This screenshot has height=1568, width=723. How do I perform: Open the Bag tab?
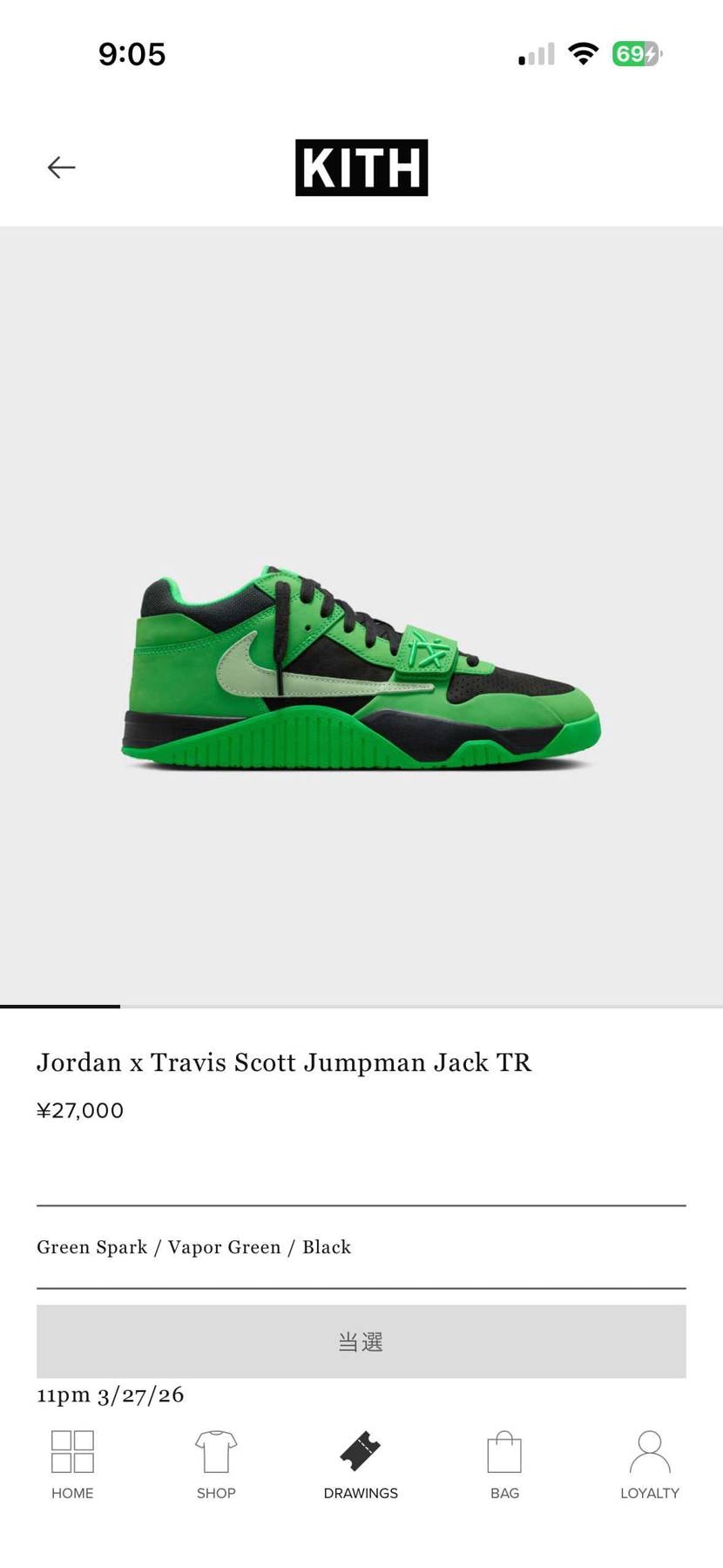[x=504, y=1465]
